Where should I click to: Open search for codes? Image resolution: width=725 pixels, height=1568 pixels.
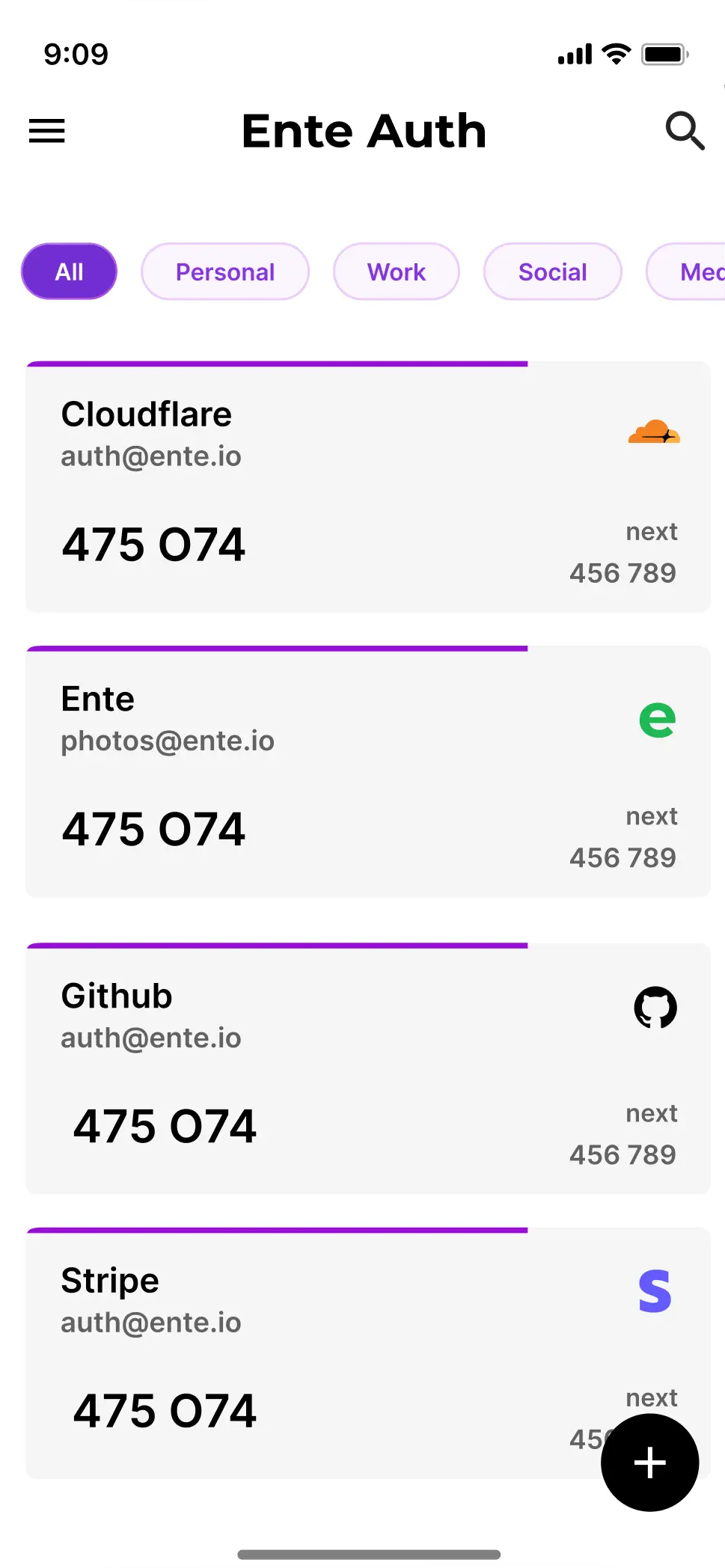click(685, 131)
